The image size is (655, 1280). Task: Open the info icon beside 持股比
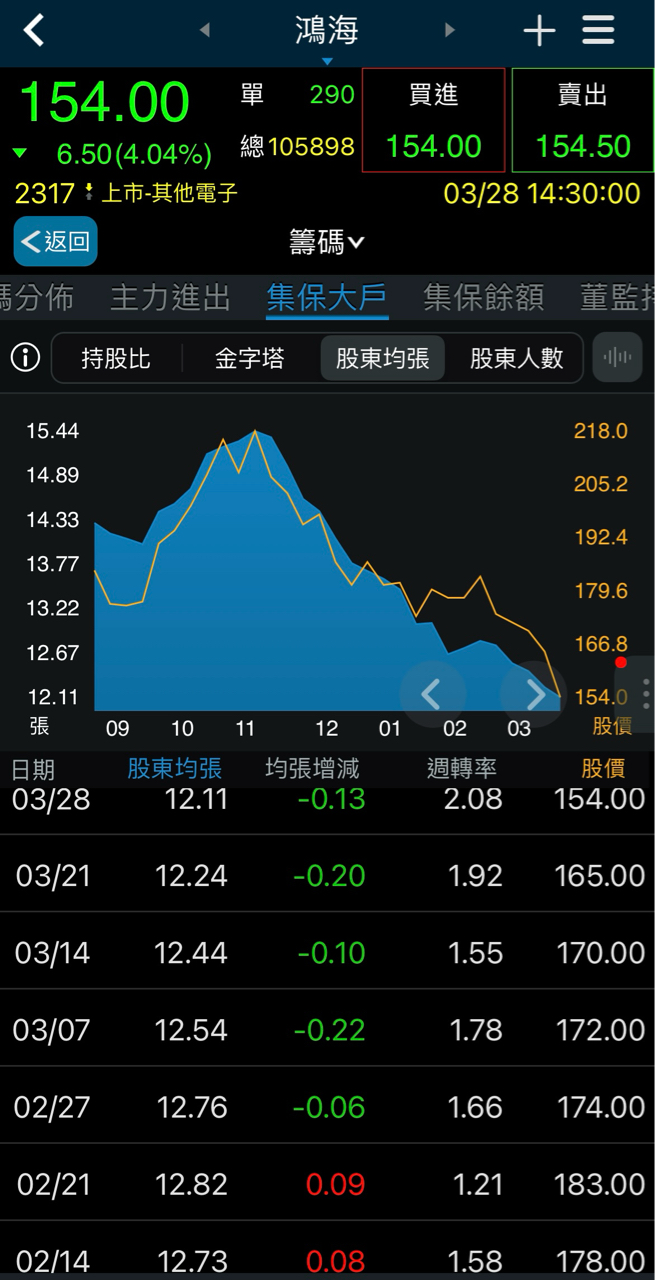pyautogui.click(x=25, y=358)
